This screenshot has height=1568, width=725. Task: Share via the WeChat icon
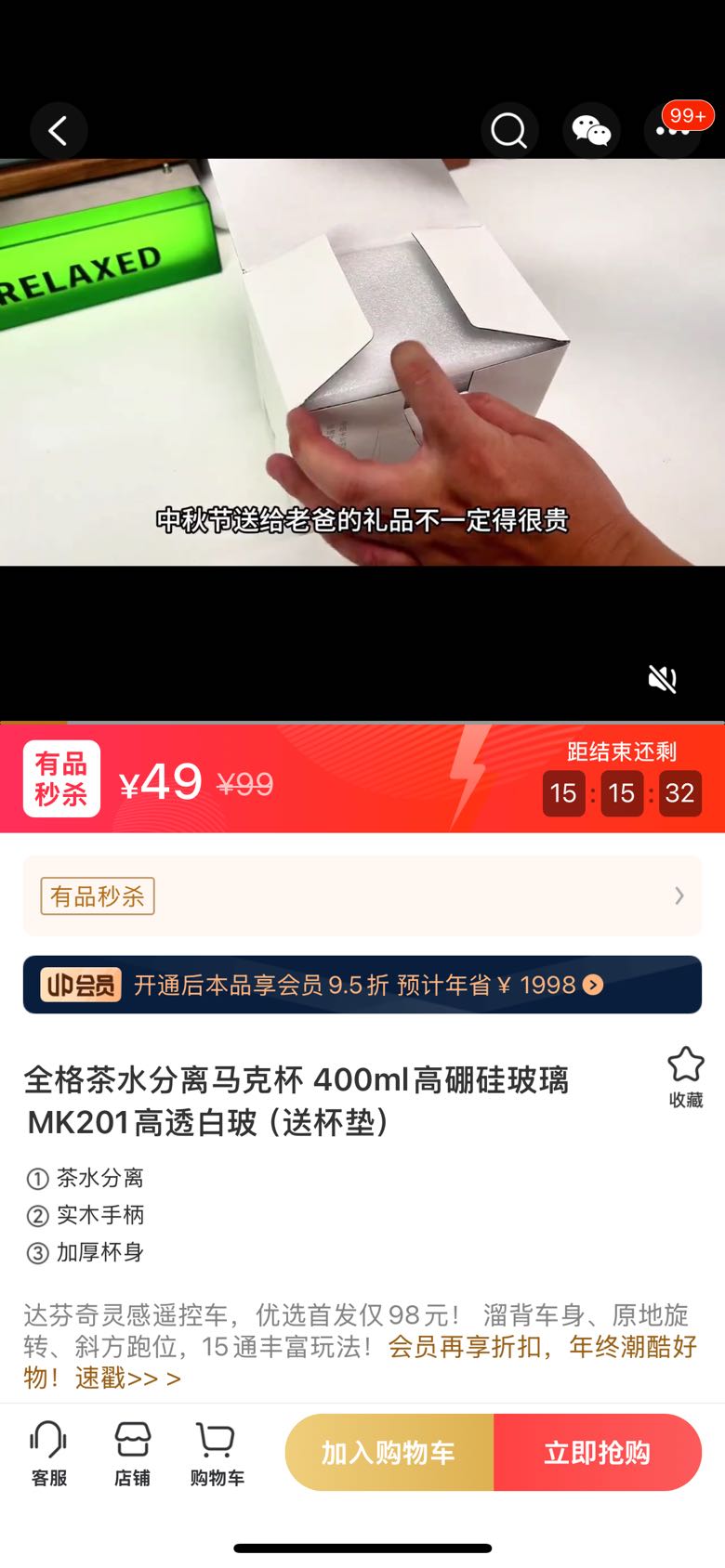[x=591, y=131]
